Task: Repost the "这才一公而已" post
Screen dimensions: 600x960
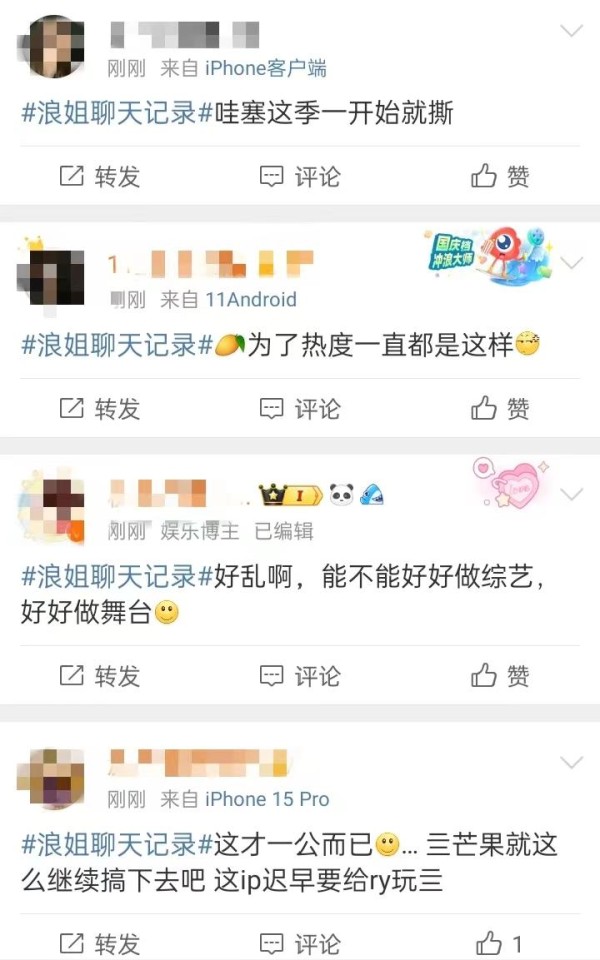Action: click(100, 943)
